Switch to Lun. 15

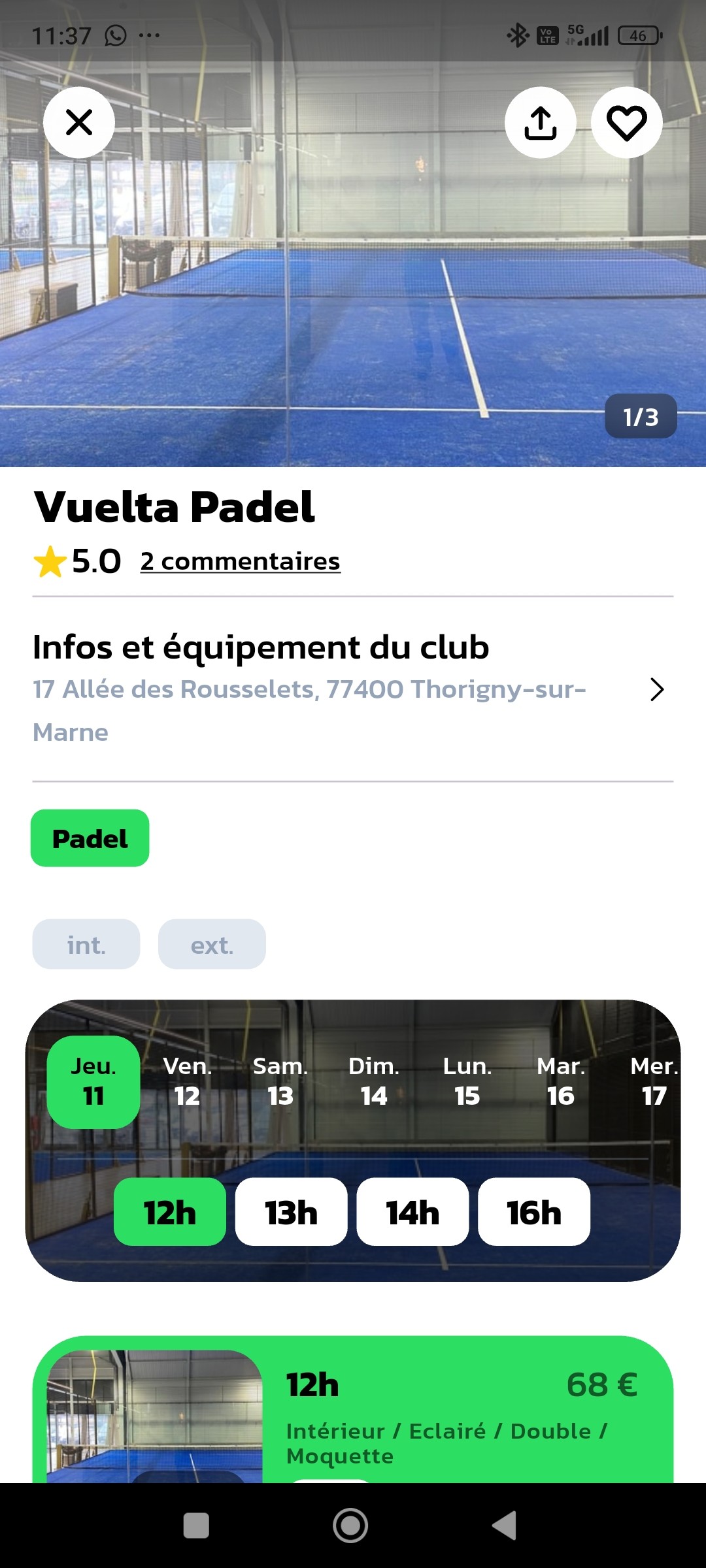(x=467, y=1081)
